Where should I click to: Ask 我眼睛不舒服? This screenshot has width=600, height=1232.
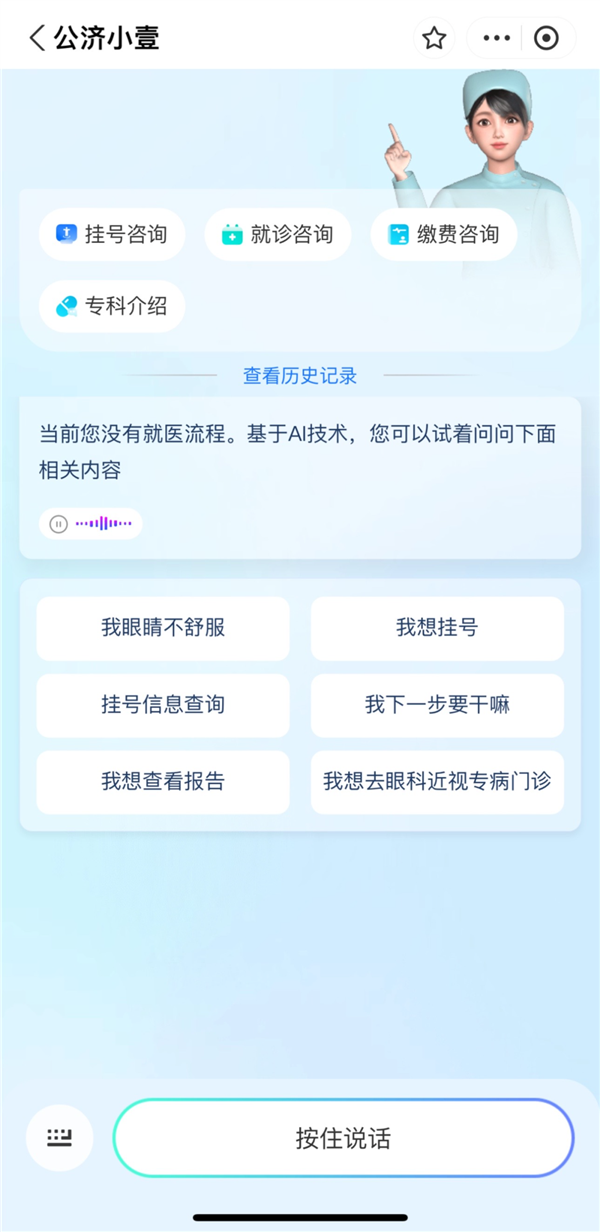coord(163,628)
